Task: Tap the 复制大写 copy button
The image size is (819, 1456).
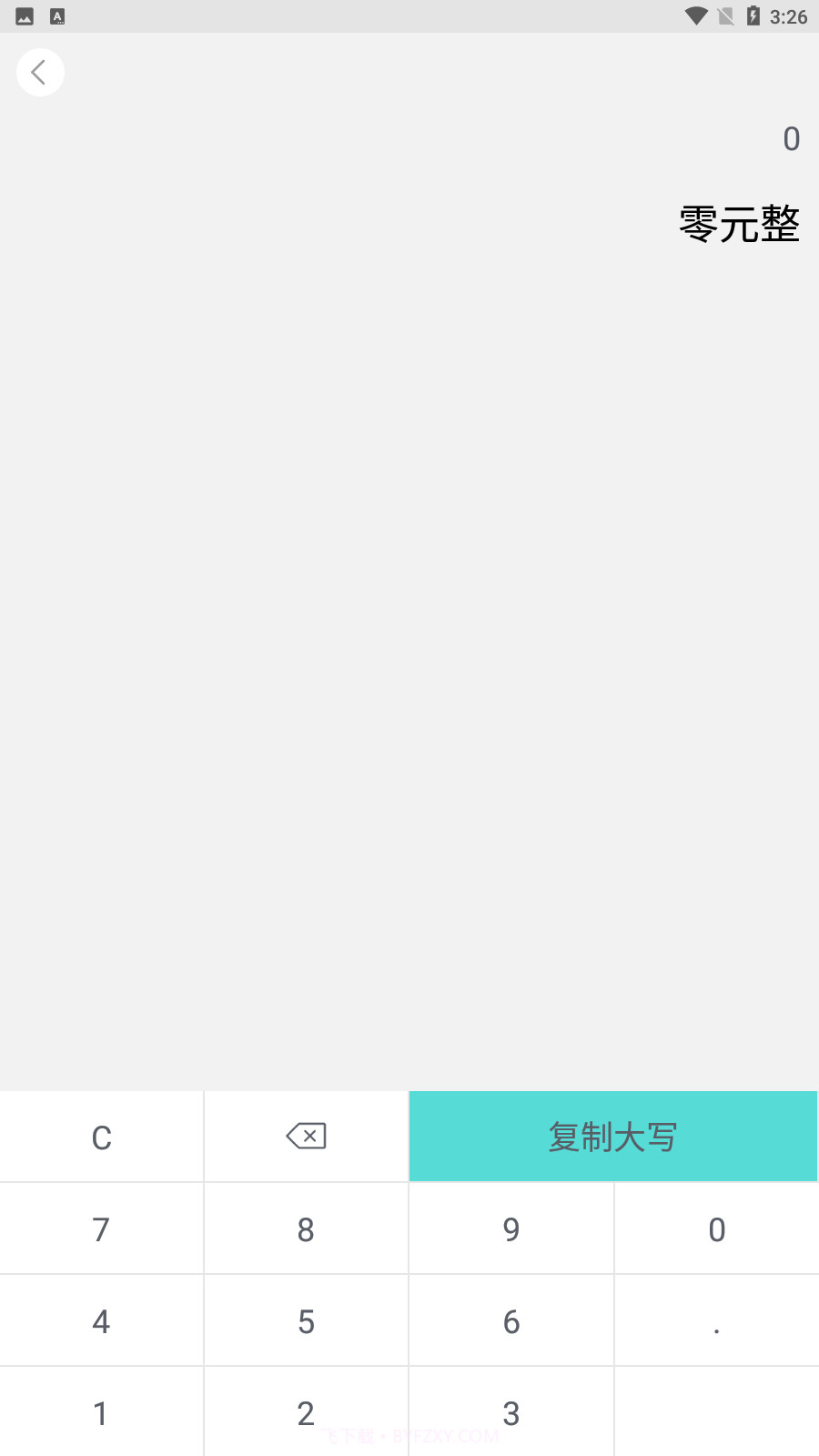Action: point(613,1136)
